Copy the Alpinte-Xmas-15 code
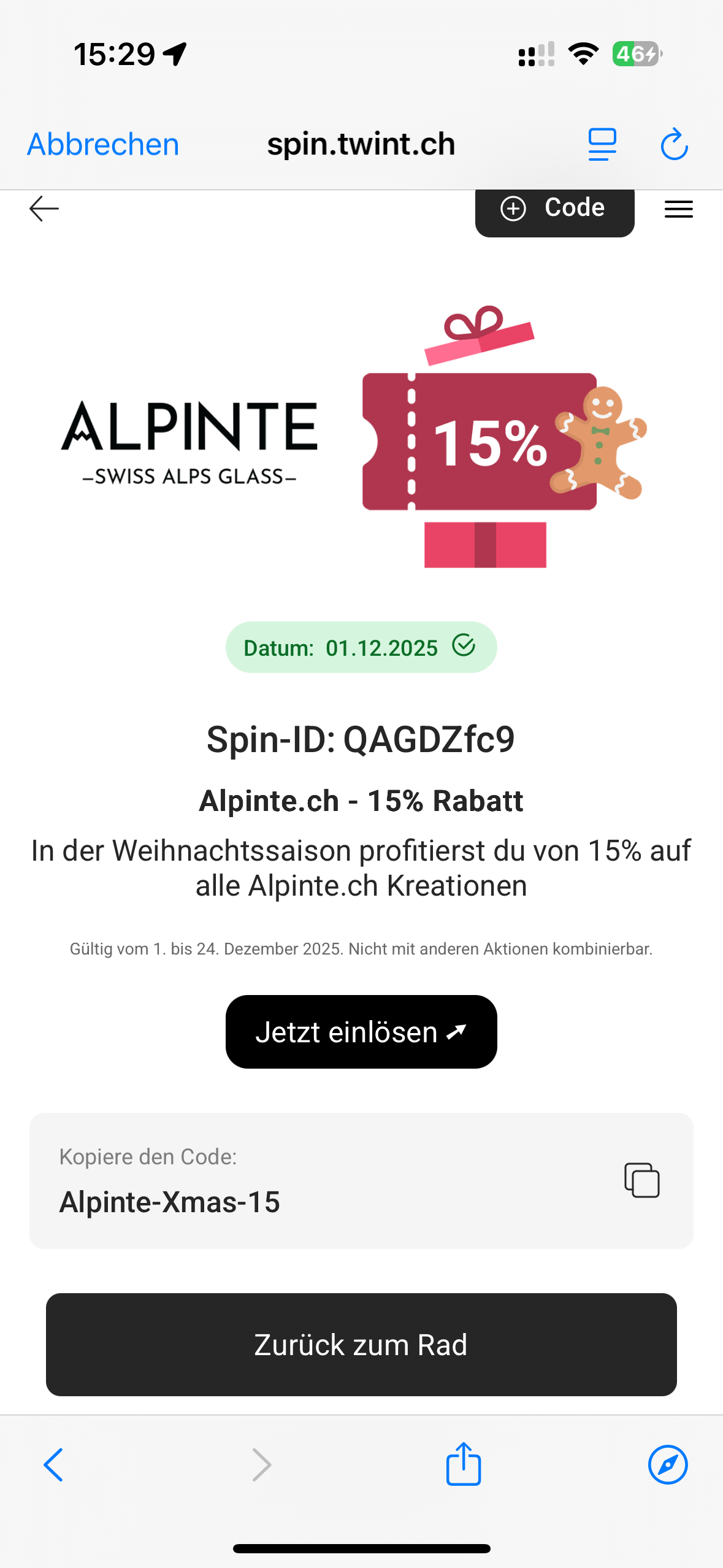The image size is (723, 1568). pos(641,1180)
